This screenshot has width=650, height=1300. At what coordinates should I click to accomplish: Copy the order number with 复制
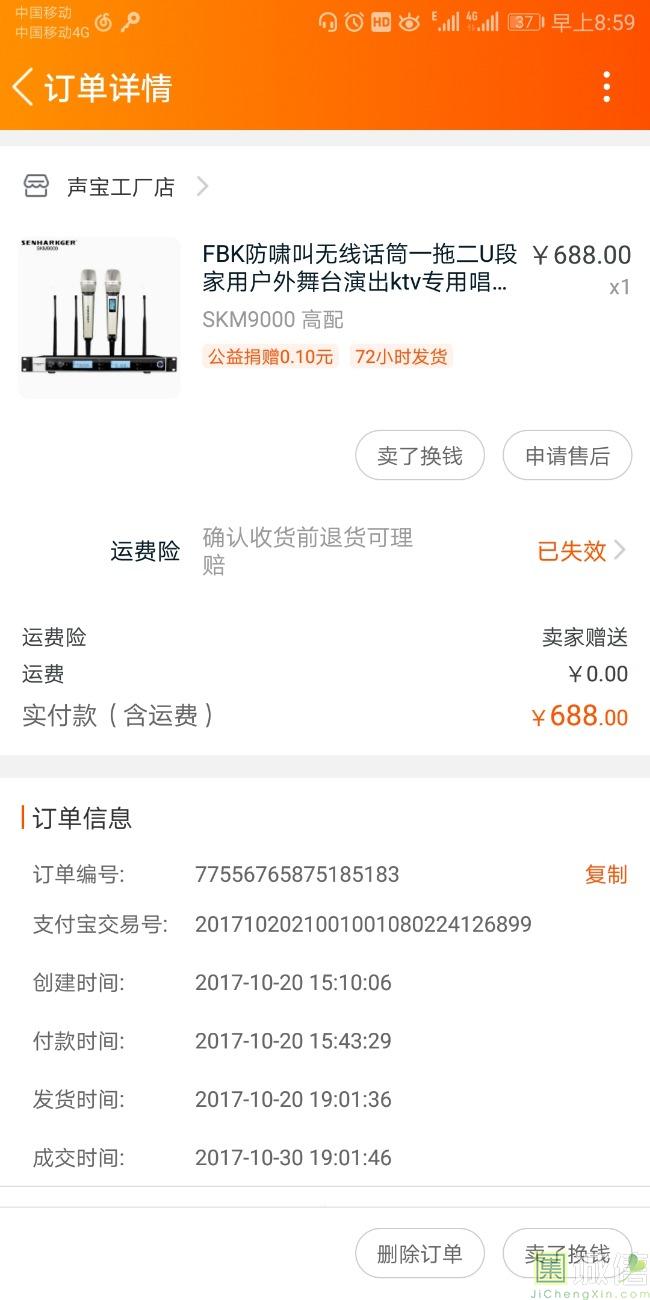605,875
